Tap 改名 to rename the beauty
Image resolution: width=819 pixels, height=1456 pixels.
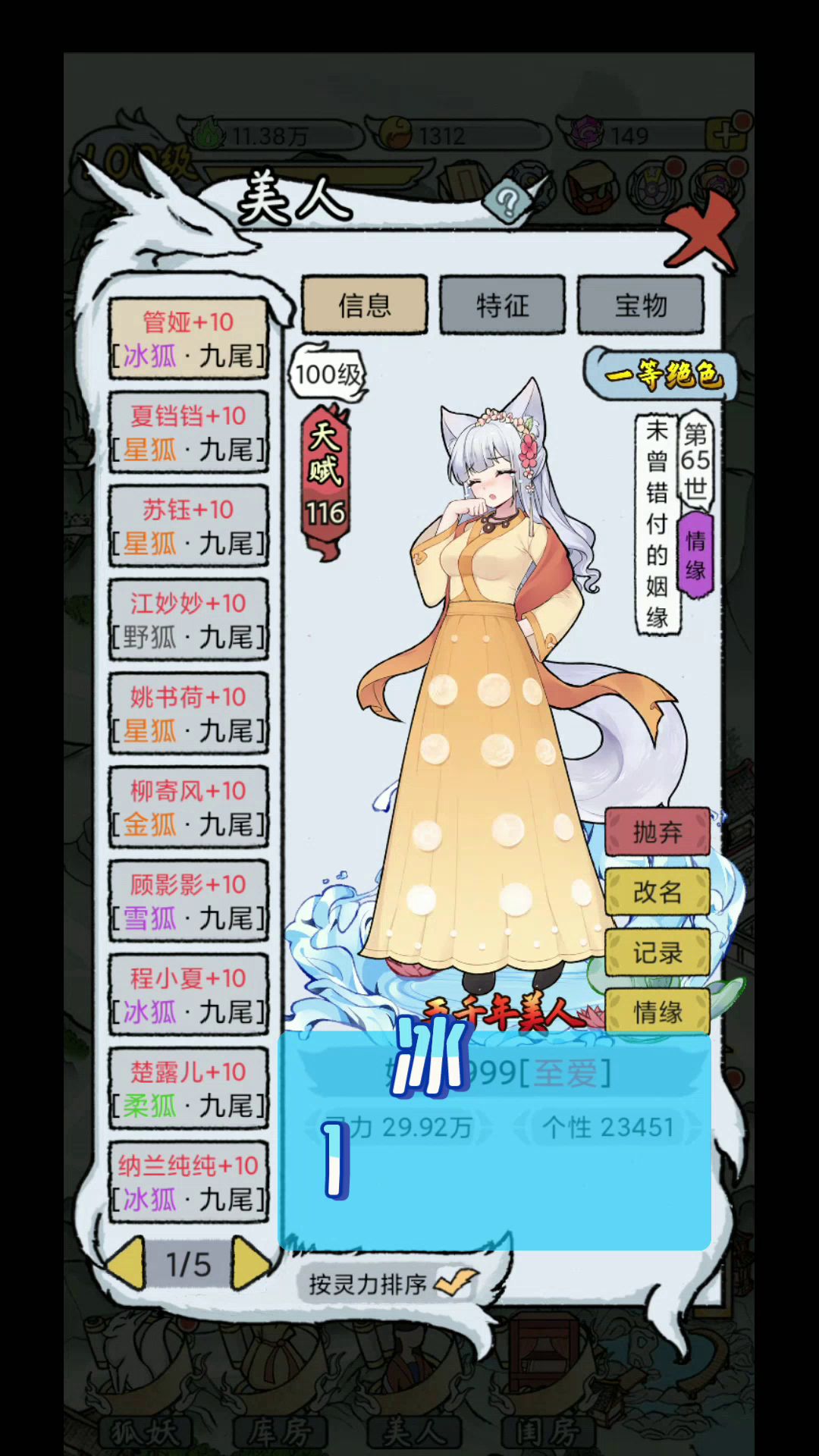(657, 893)
